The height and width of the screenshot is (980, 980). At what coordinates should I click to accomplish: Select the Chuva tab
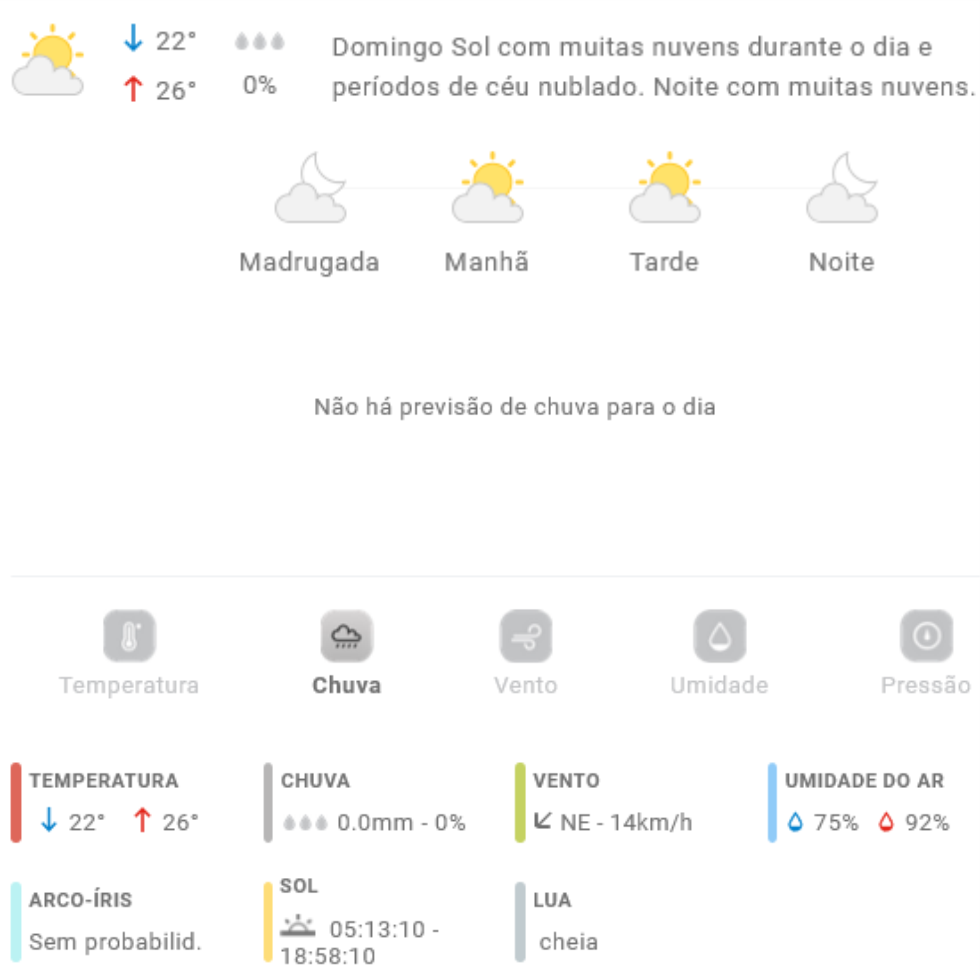click(346, 637)
